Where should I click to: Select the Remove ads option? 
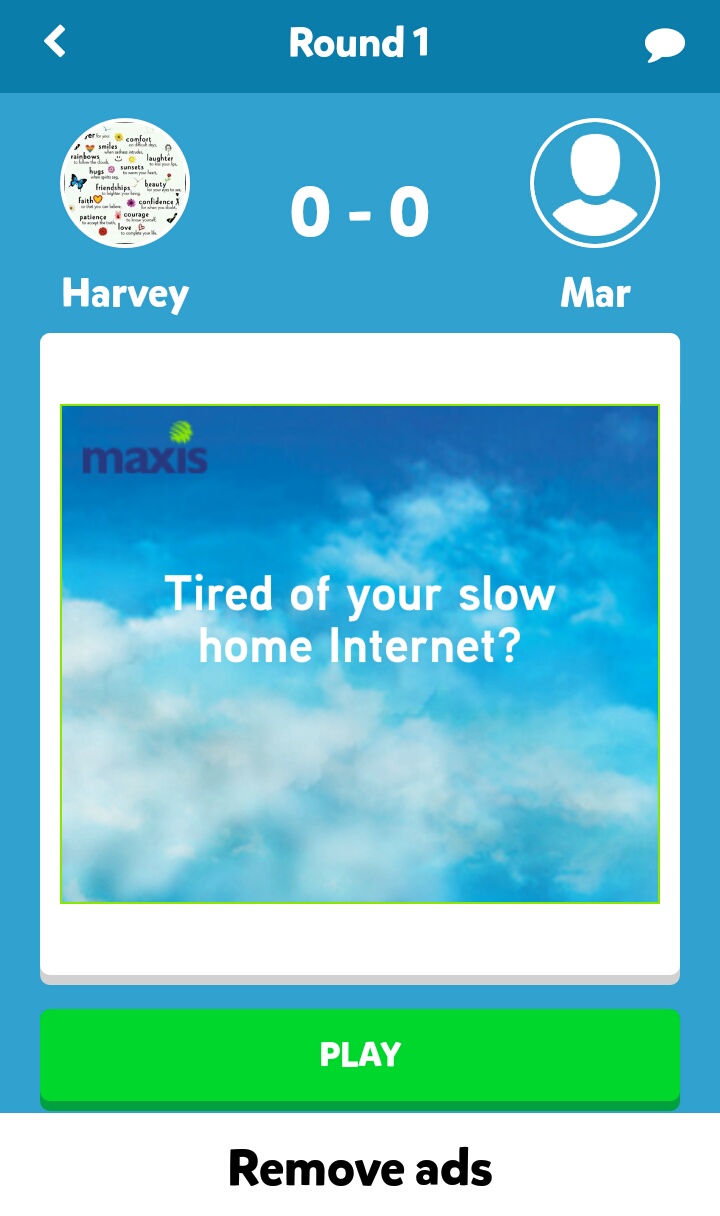[360, 1167]
